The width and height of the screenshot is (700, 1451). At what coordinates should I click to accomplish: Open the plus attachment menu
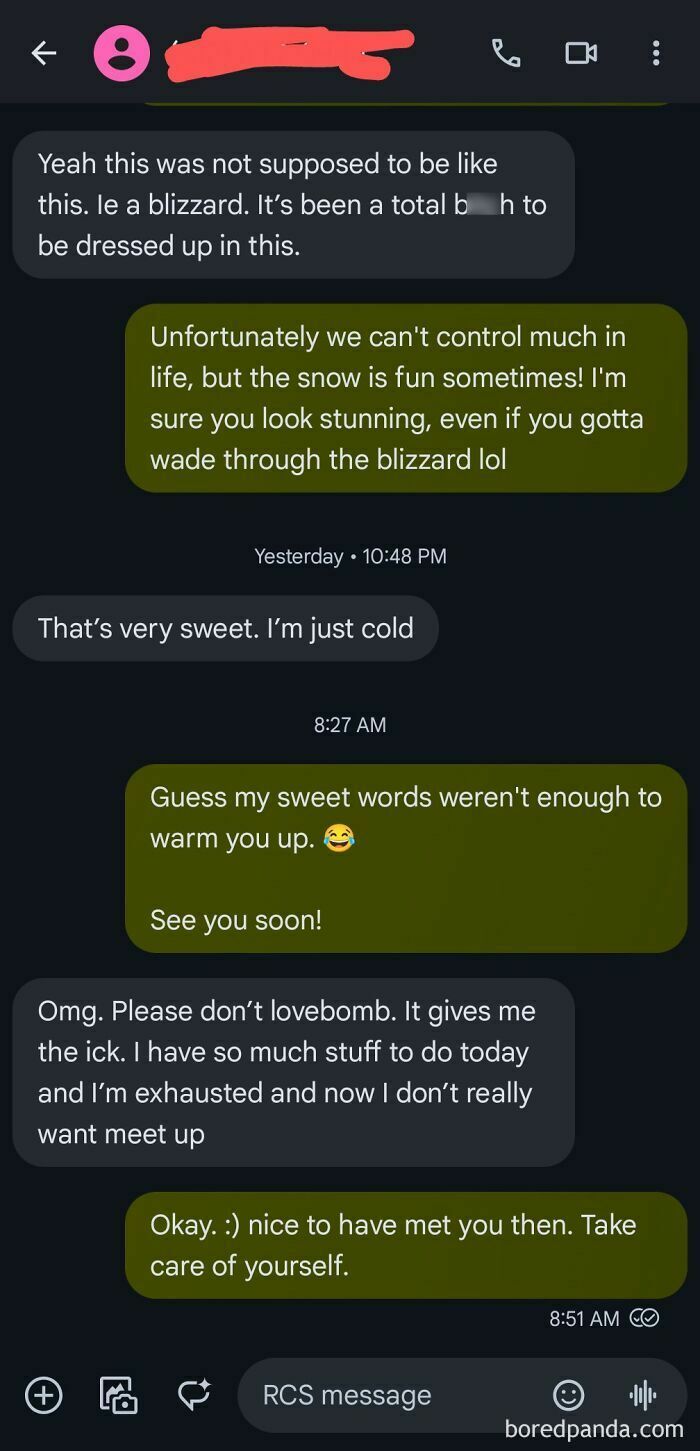43,1394
